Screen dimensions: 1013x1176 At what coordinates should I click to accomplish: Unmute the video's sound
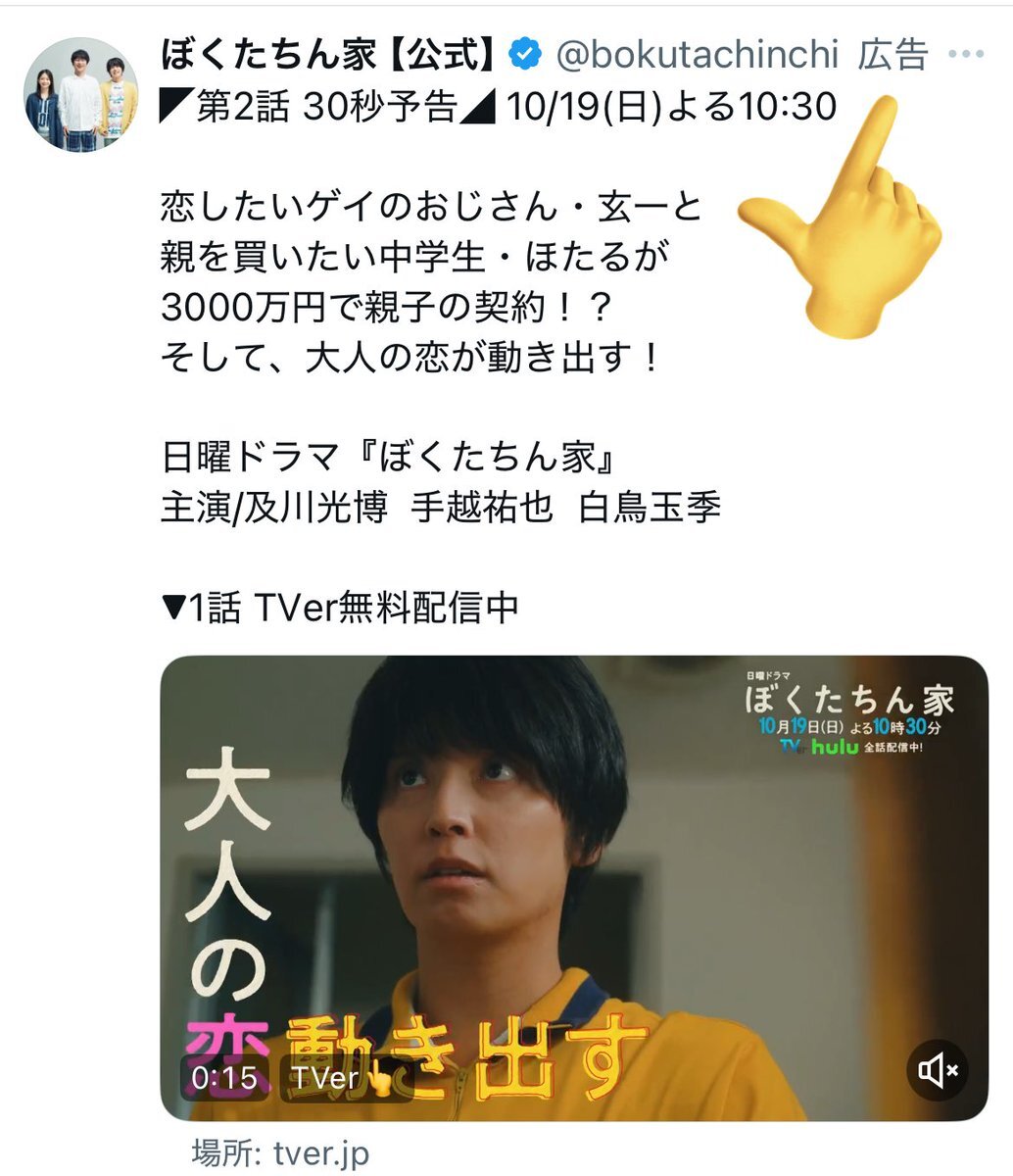pyautogui.click(x=937, y=1070)
